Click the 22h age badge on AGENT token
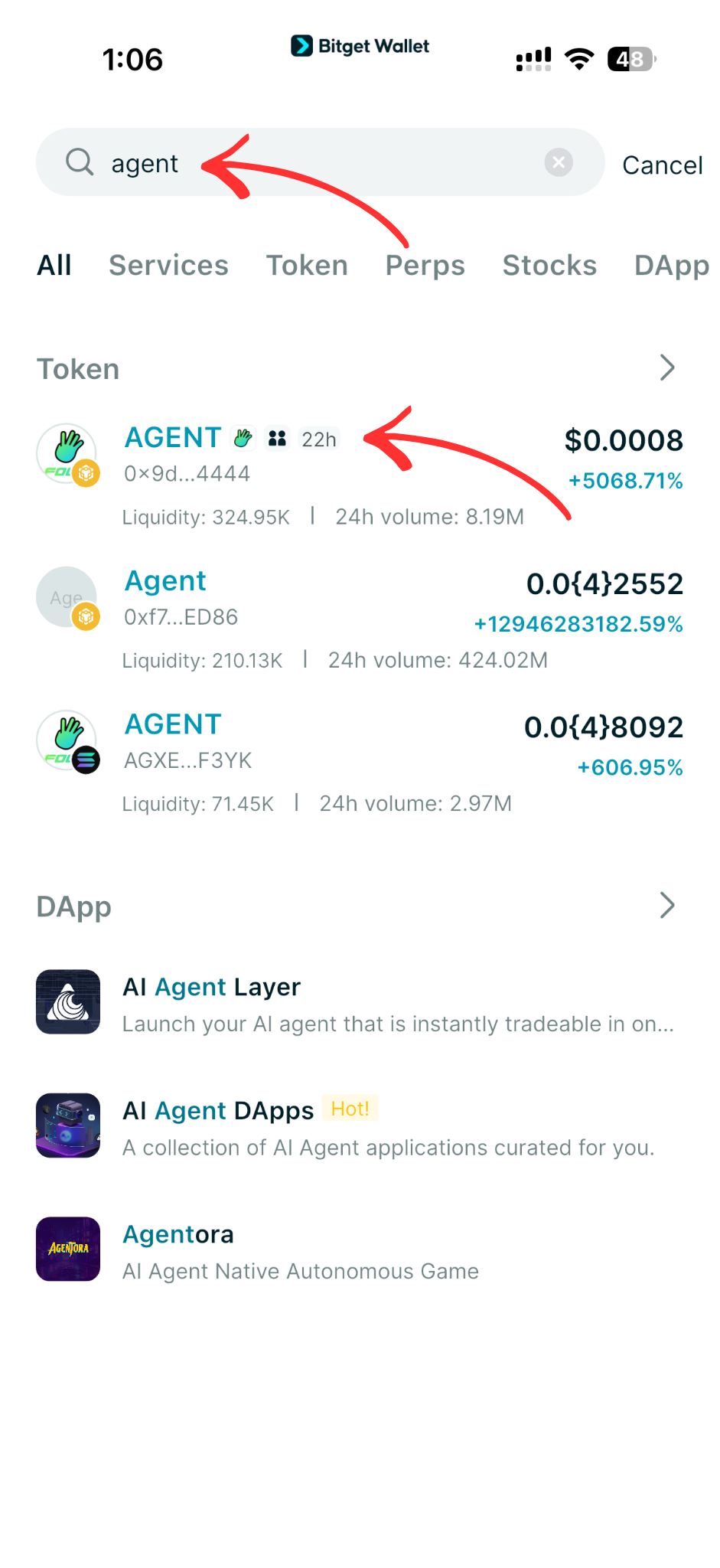The height and width of the screenshot is (1568, 720). pyautogui.click(x=319, y=439)
